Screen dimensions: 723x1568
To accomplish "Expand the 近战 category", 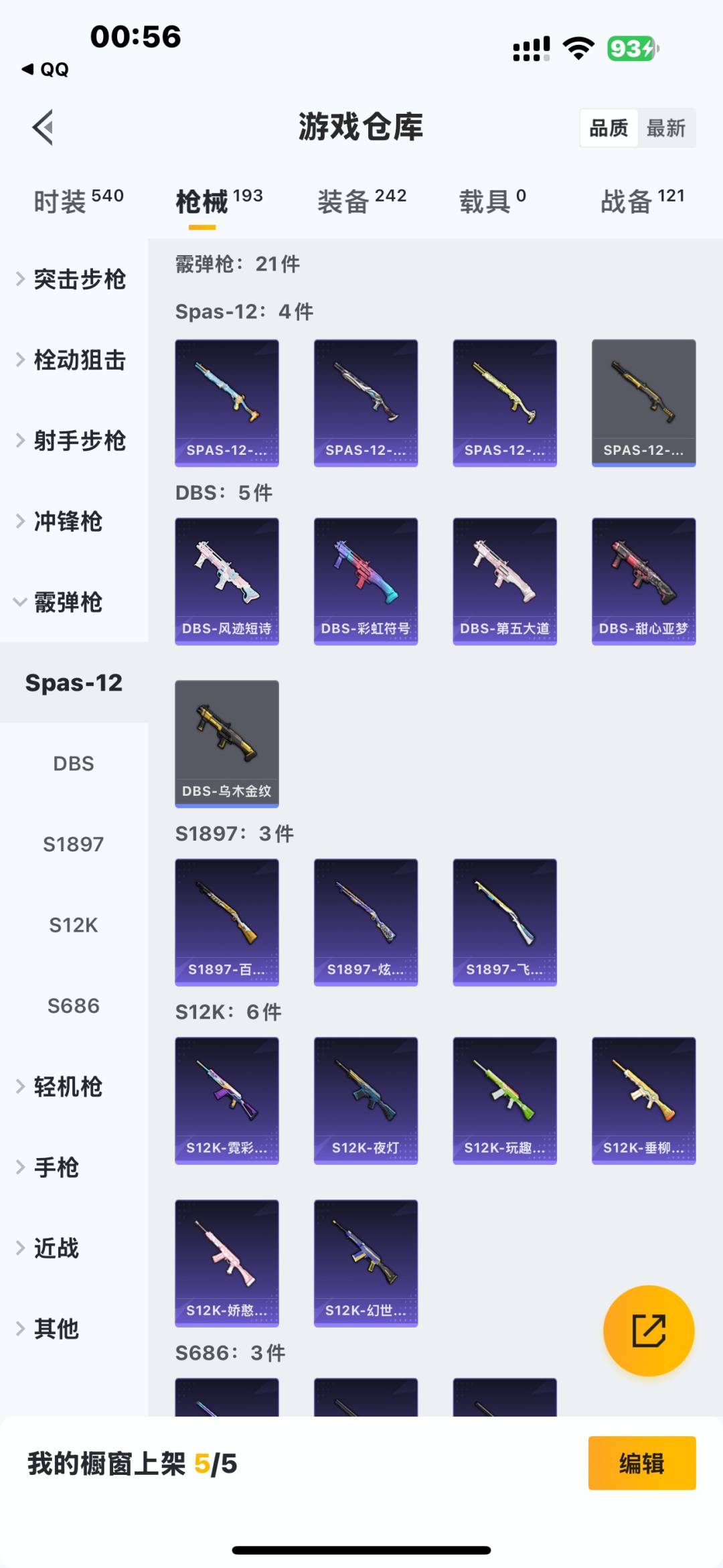I will [57, 1248].
